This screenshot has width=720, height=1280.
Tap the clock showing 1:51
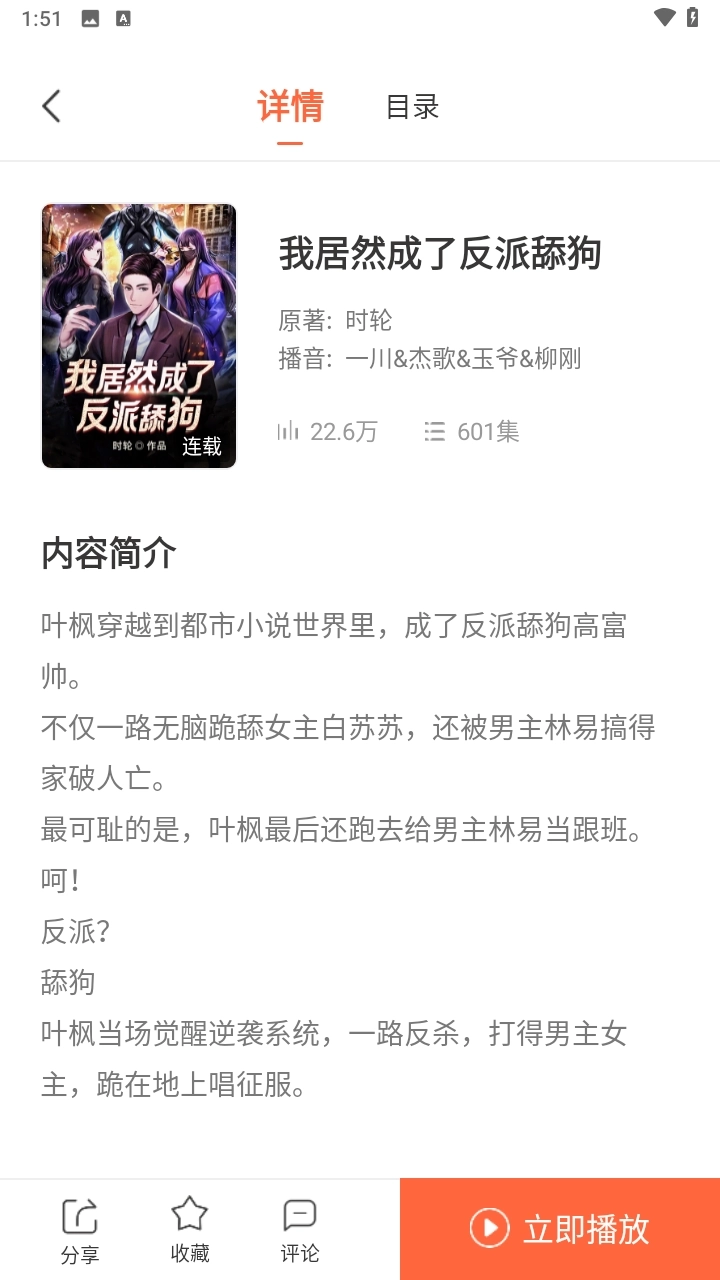(x=42, y=17)
